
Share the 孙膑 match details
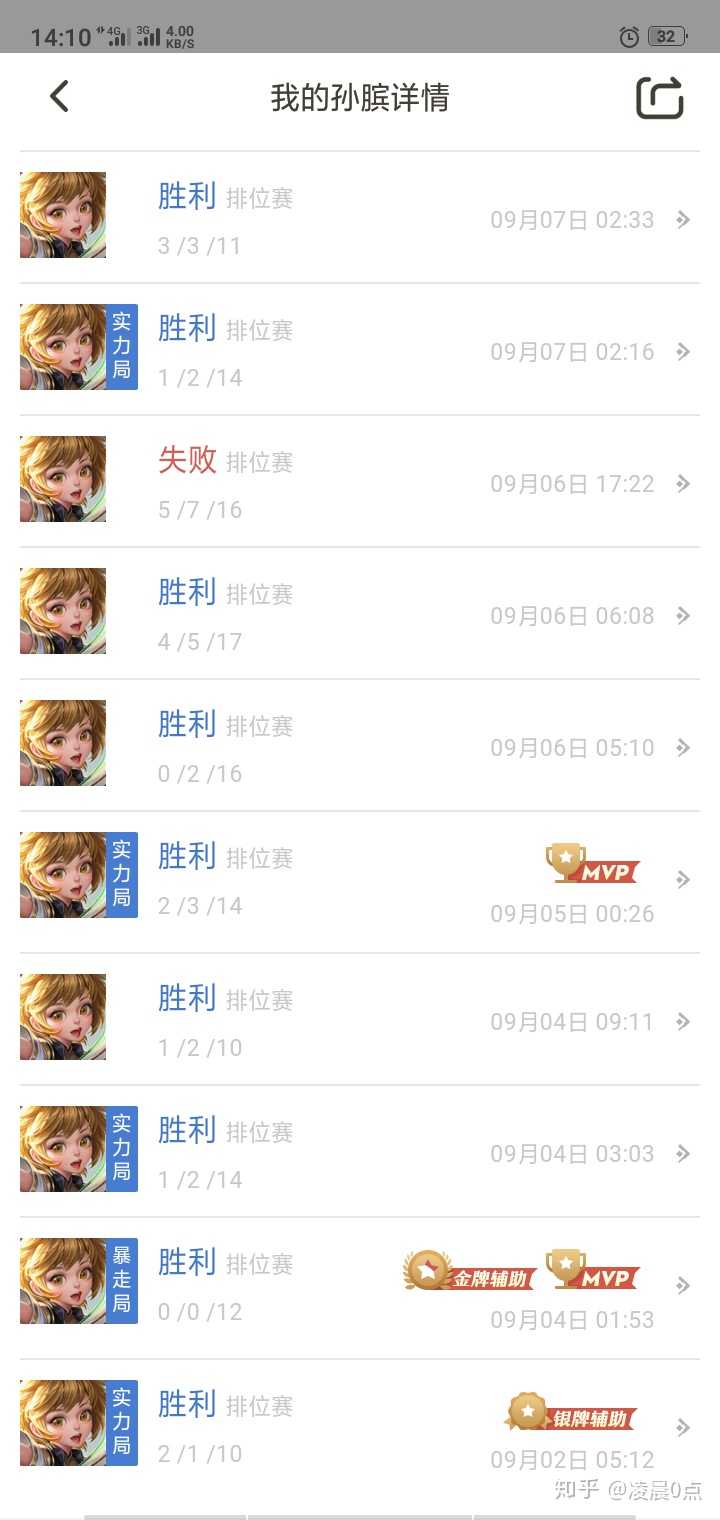click(x=660, y=98)
